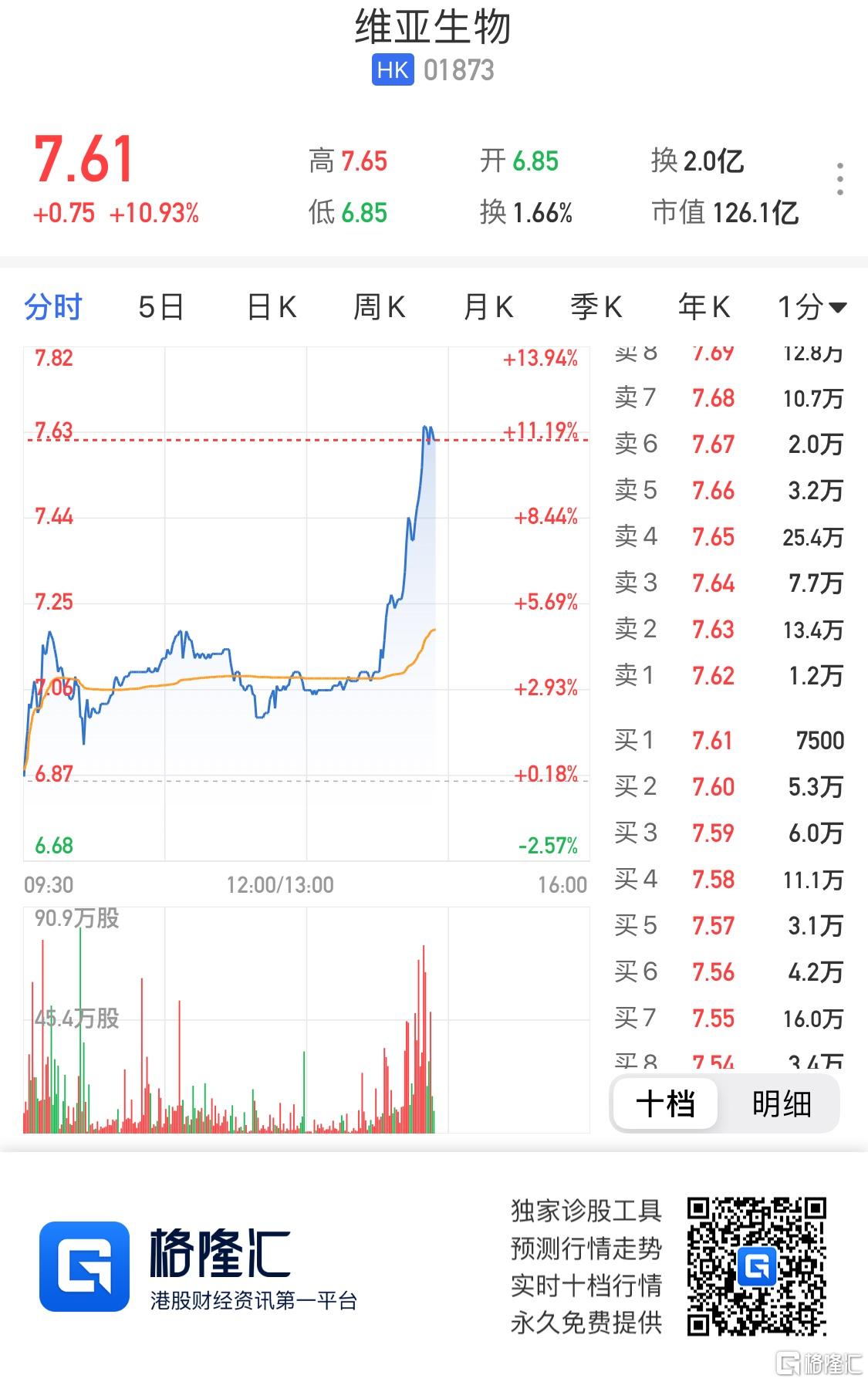Show the 年K chart
868x1382 pixels.
(704, 307)
